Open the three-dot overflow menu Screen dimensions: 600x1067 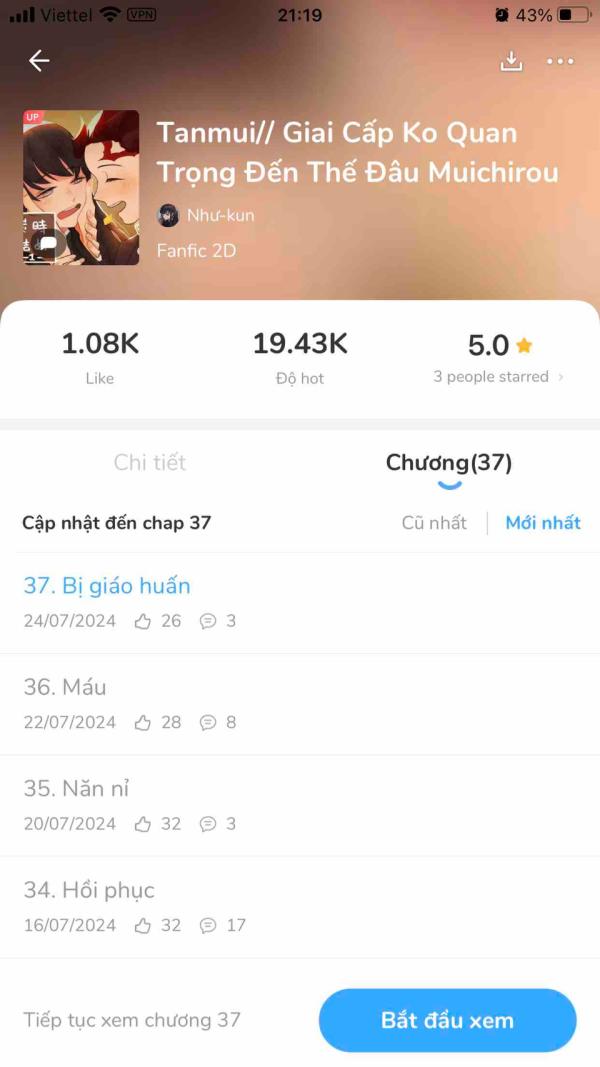[x=560, y=61]
